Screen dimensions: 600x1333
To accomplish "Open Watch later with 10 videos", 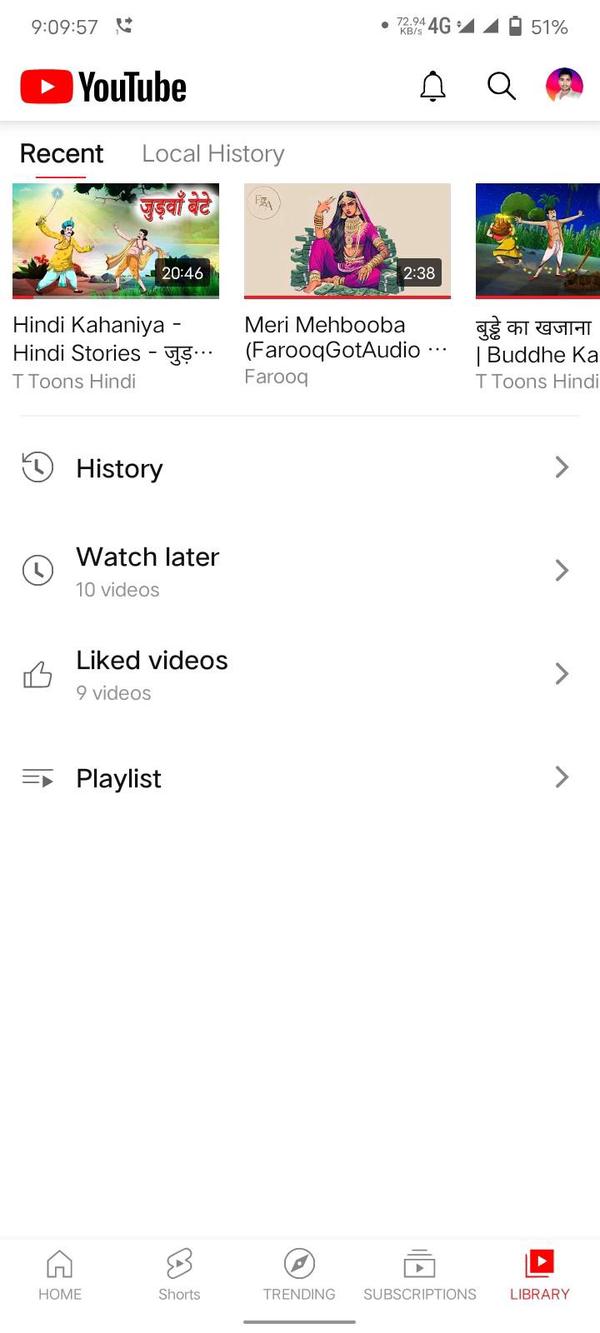I will [300, 571].
